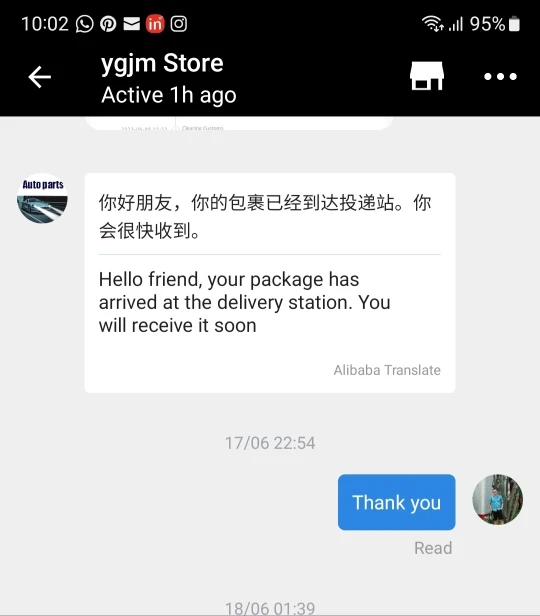The width and height of the screenshot is (540, 616).
Task: Tap the Auto parts seller avatar
Action: 42,198
